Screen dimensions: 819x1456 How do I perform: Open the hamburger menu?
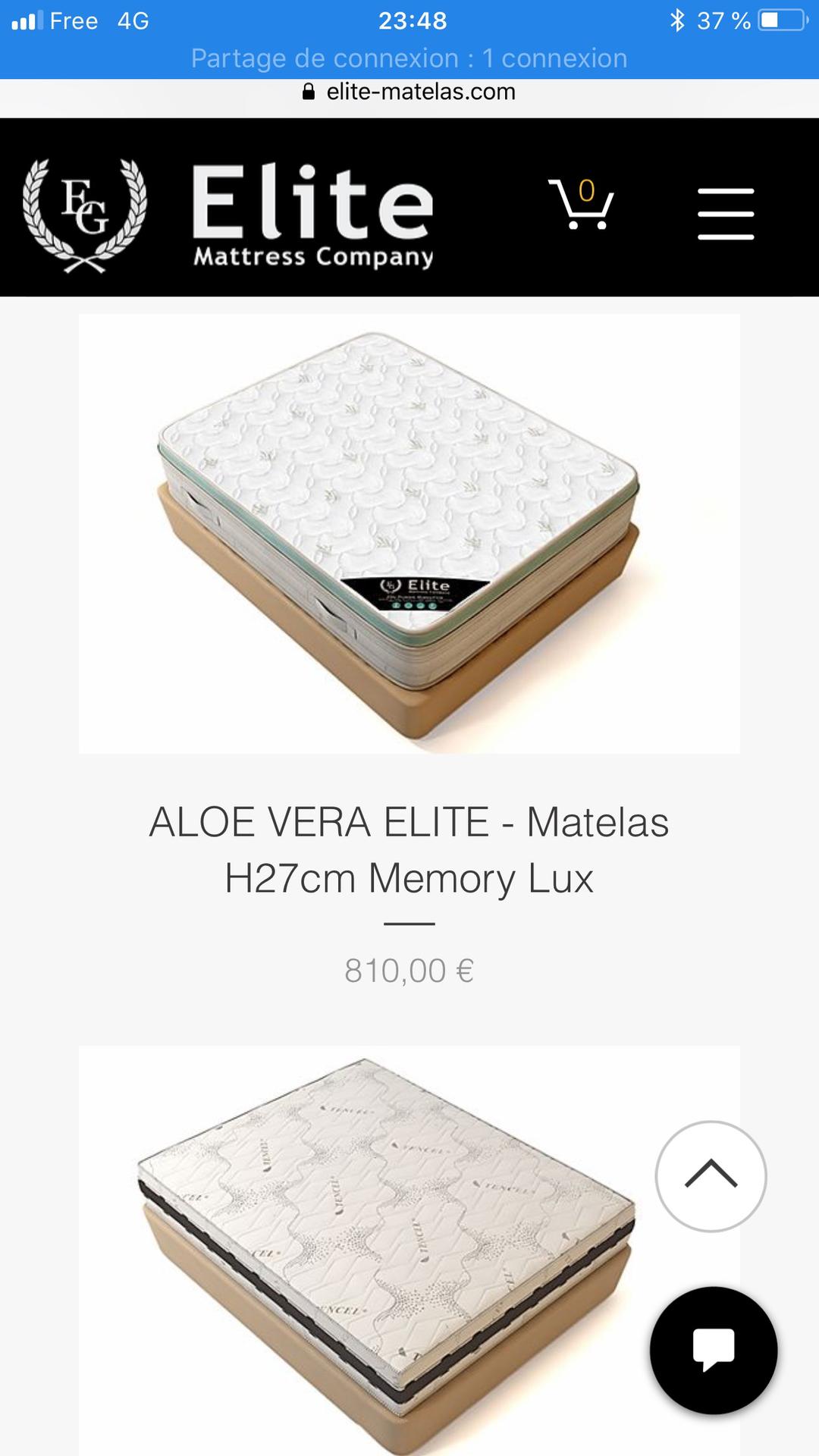(726, 214)
